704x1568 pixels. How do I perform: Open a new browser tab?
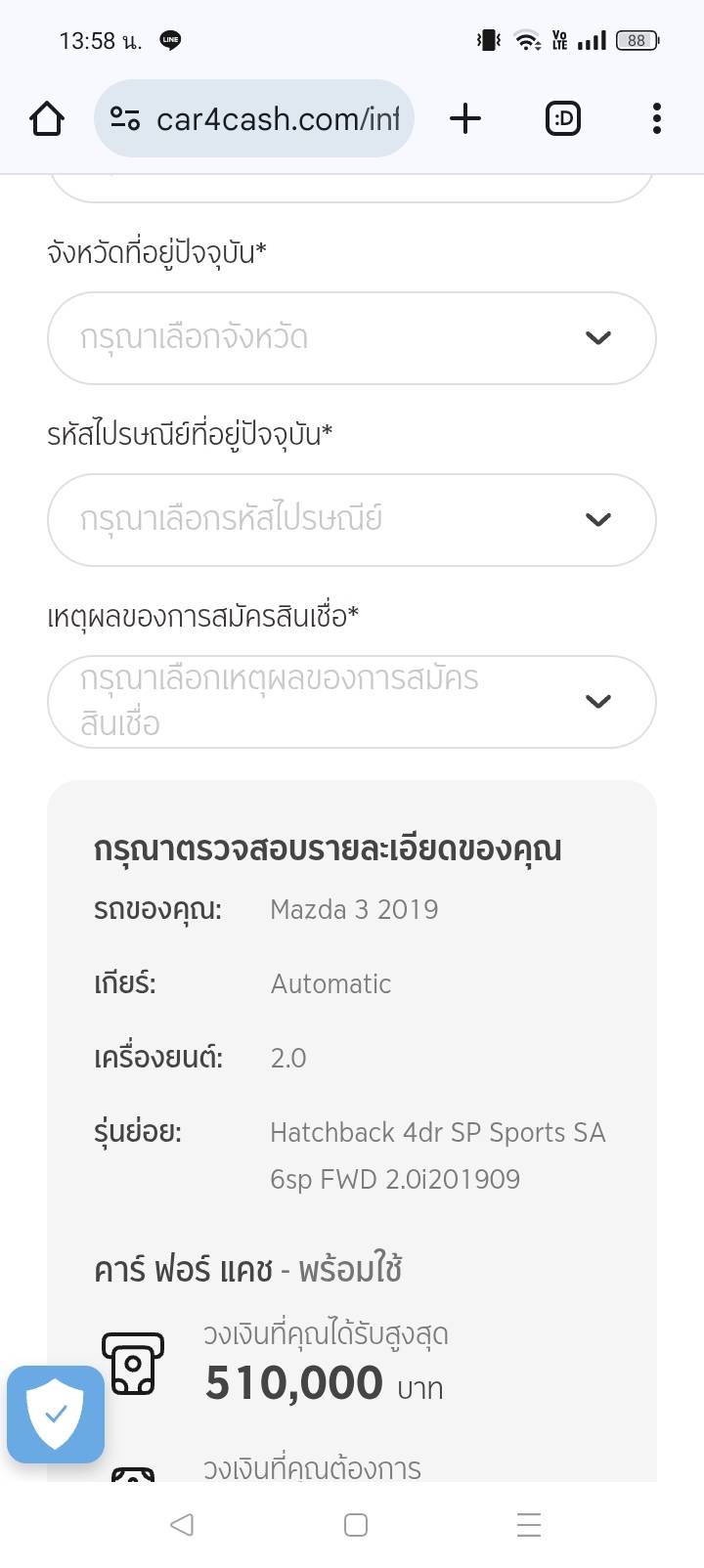(465, 119)
